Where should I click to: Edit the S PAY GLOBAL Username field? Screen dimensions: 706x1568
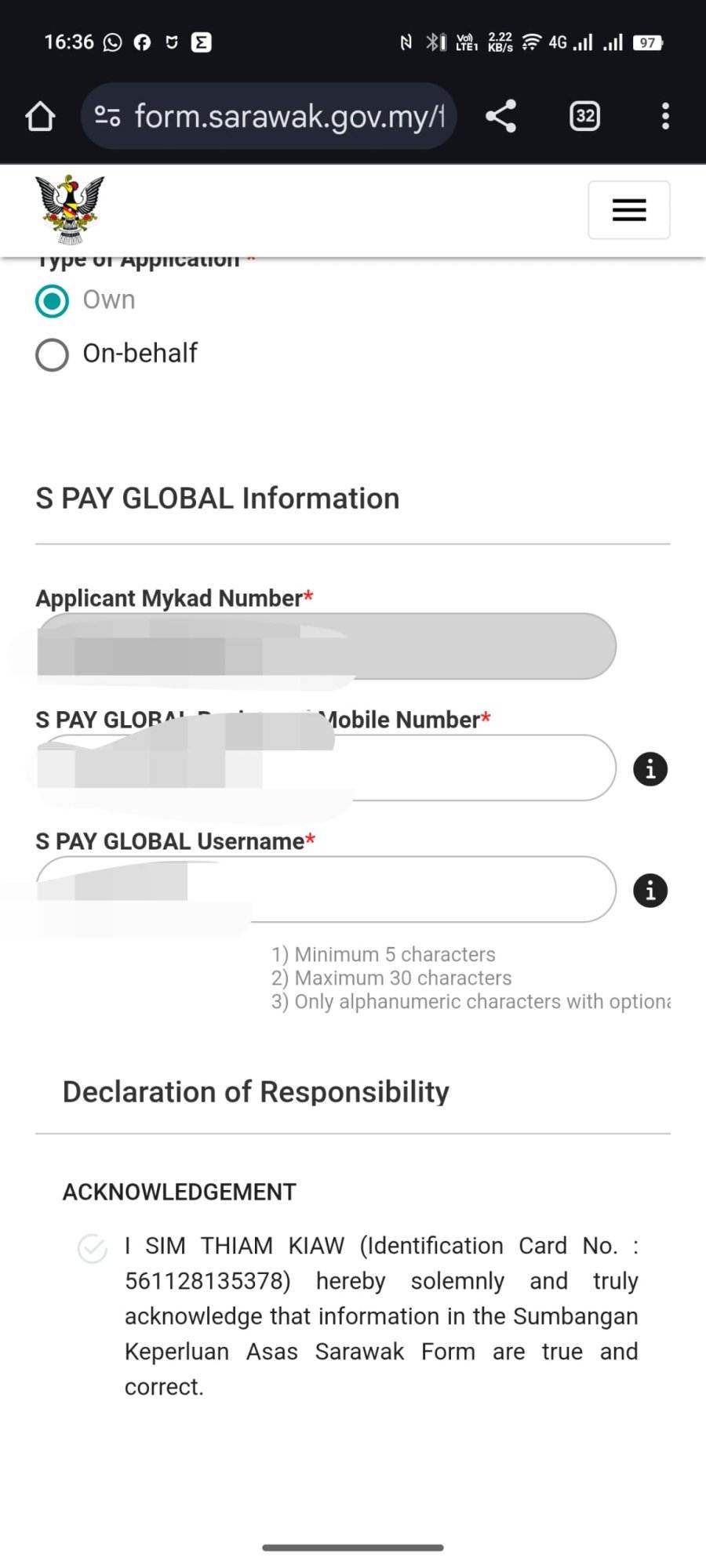pyautogui.click(x=326, y=889)
